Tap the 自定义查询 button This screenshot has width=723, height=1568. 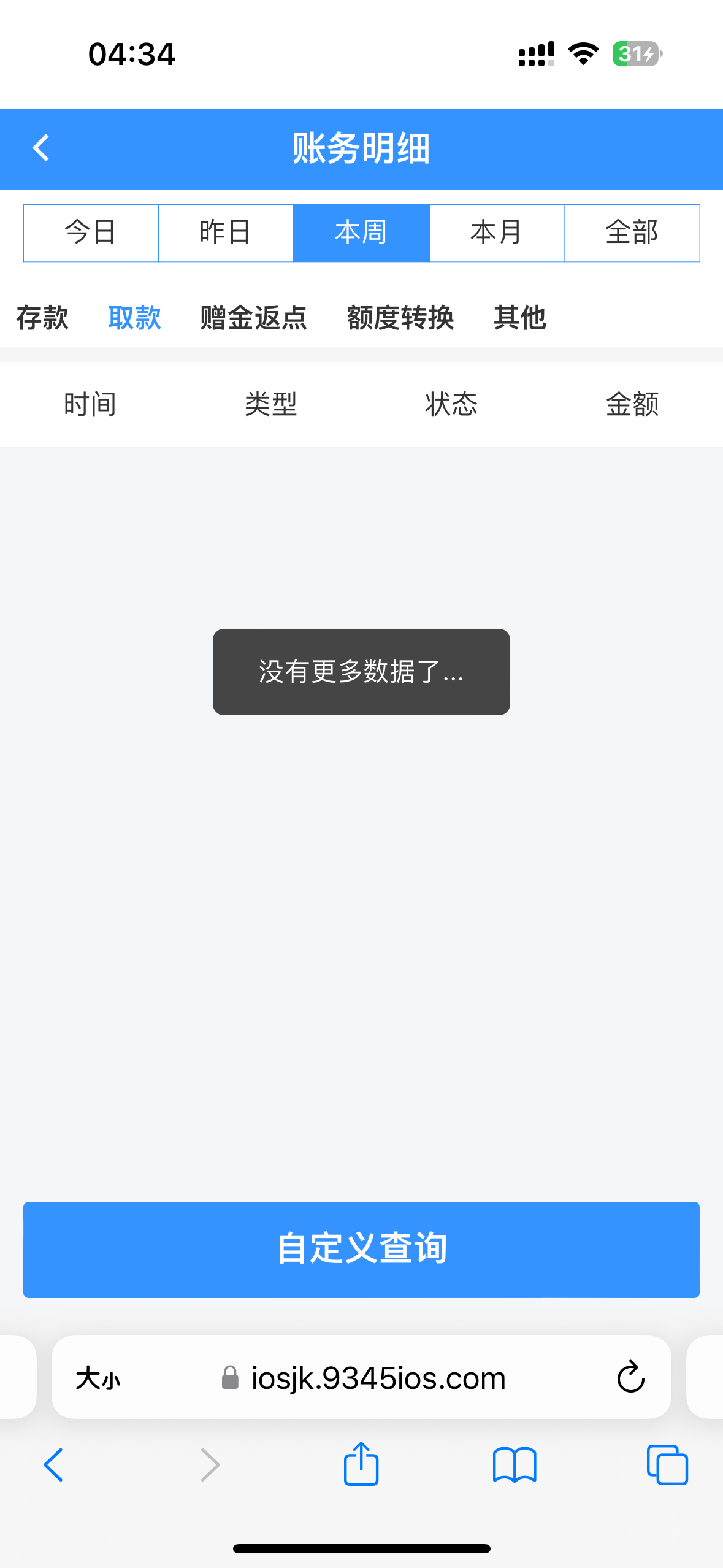point(361,1250)
